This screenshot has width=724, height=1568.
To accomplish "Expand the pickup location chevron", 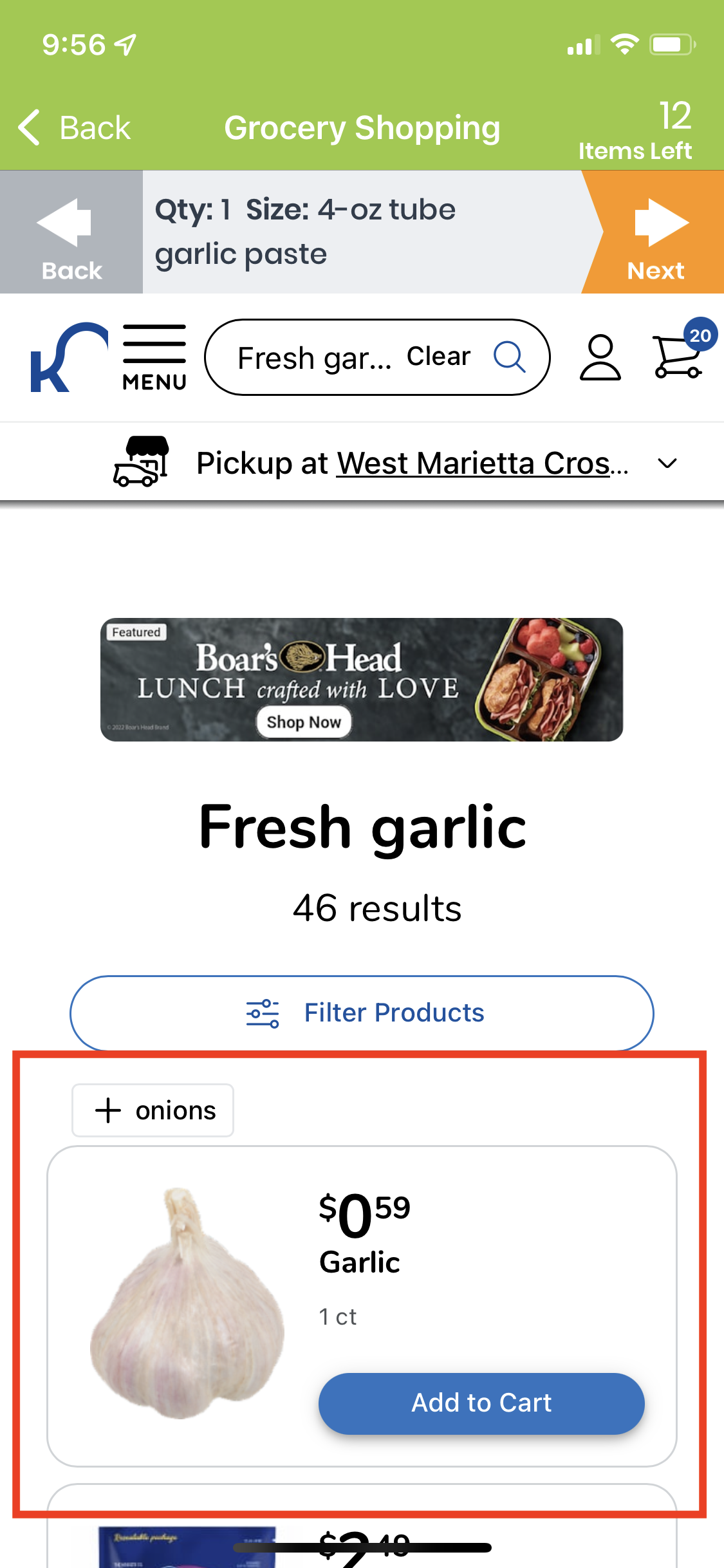I will coord(667,463).
